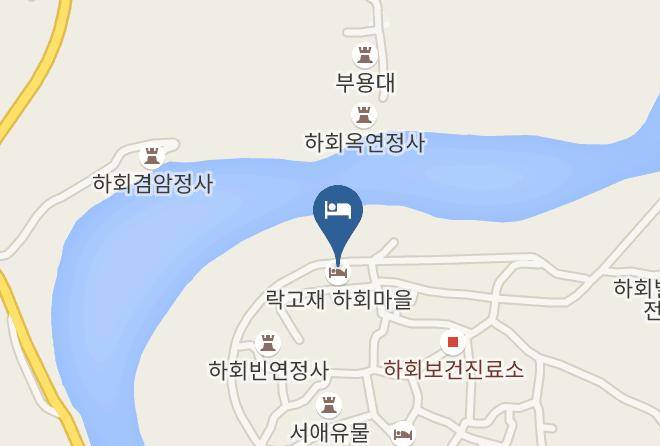Select the 부용대 landmark marker
660x446 pixels.
[x=365, y=56]
